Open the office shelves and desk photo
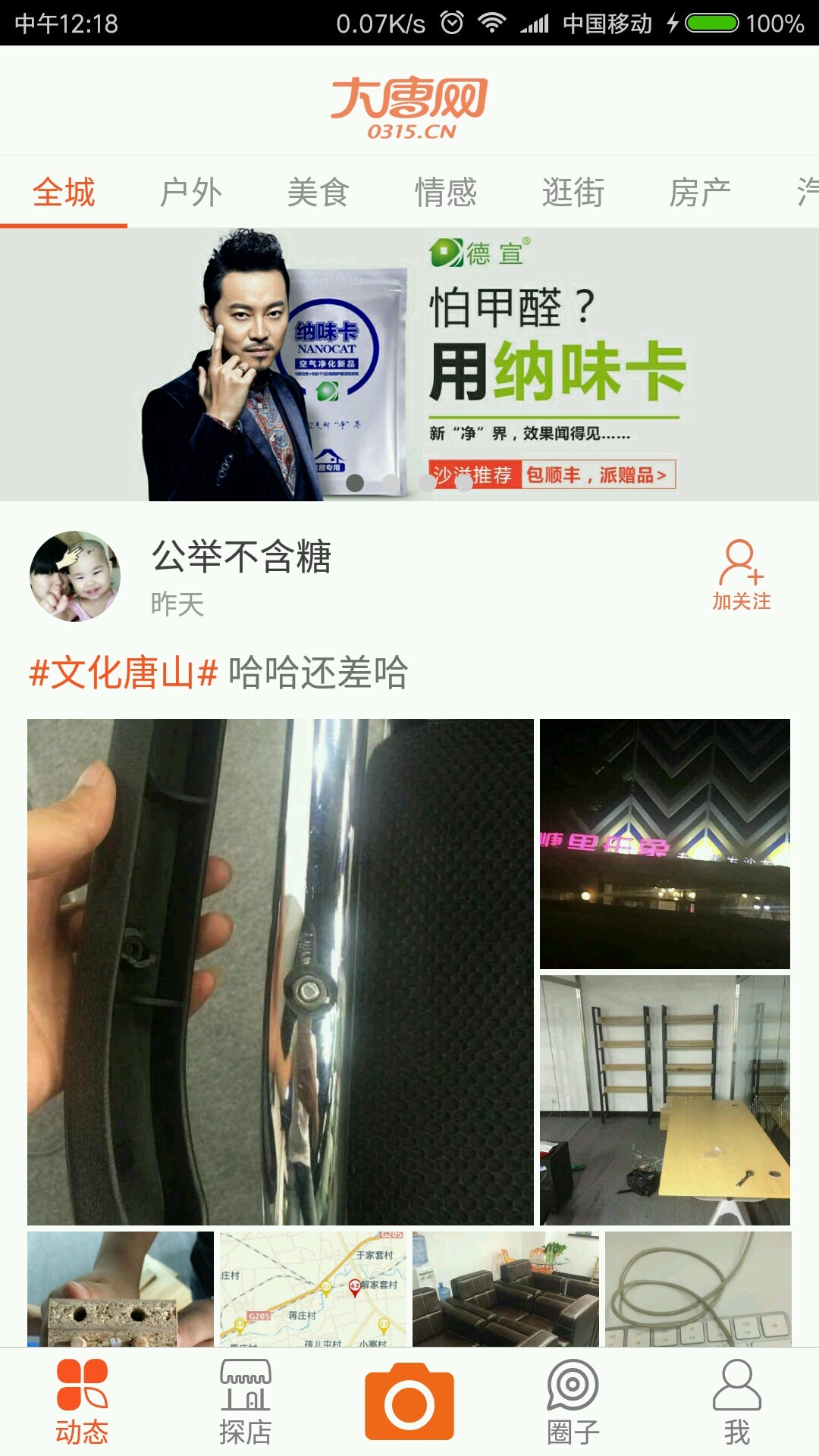Image resolution: width=819 pixels, height=1456 pixels. [665, 1100]
